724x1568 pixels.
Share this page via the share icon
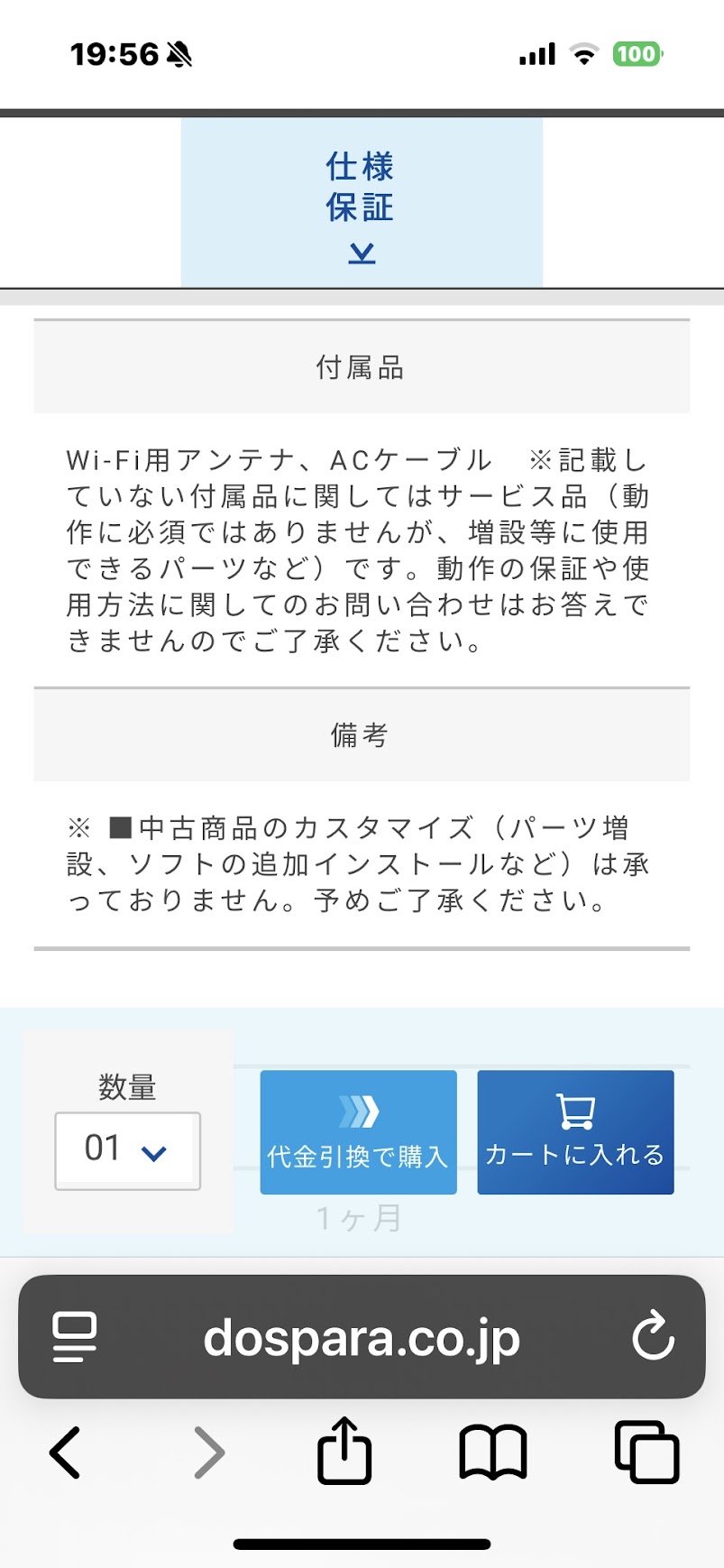point(344,1452)
